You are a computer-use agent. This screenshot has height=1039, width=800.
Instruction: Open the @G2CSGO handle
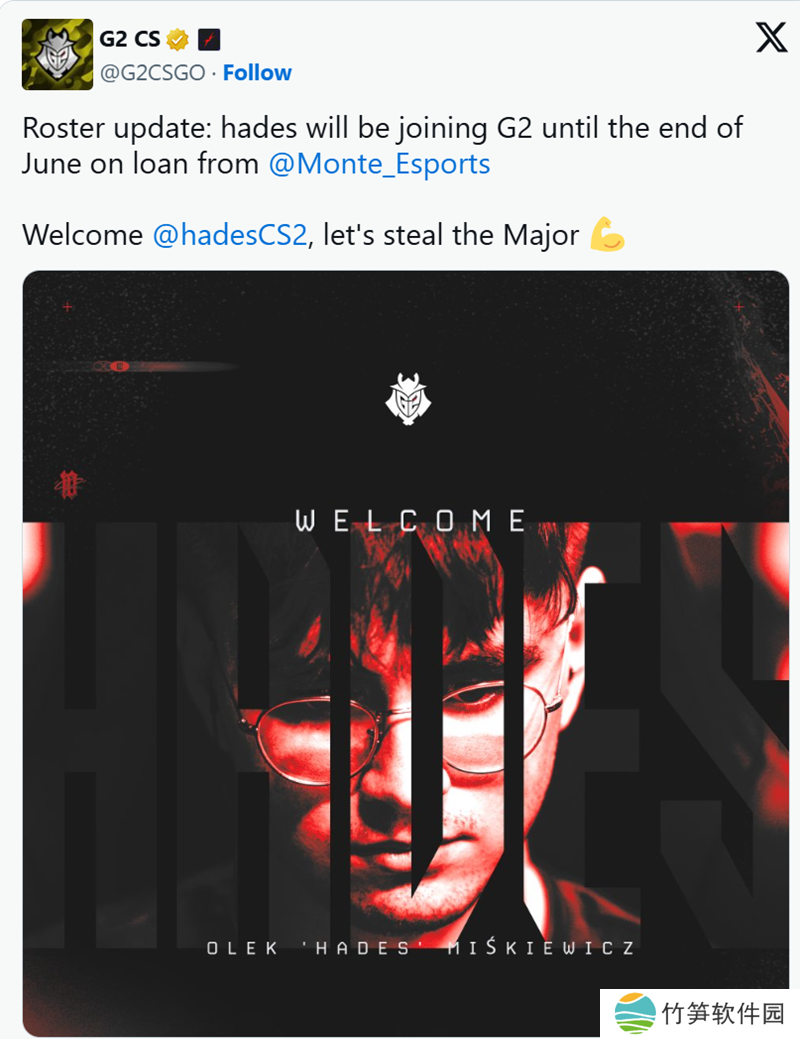tap(152, 73)
